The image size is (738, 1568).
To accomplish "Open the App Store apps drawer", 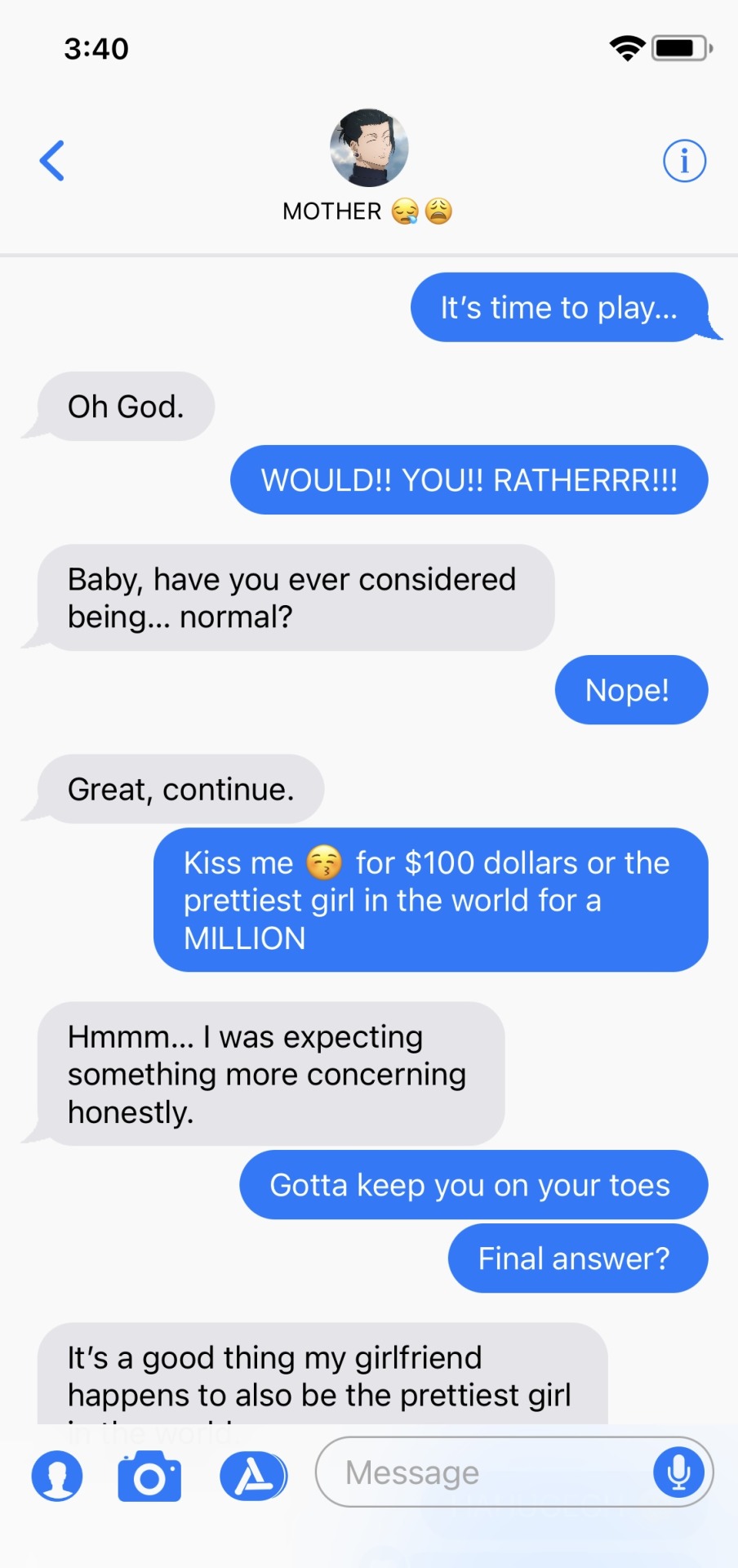I will [x=253, y=1477].
